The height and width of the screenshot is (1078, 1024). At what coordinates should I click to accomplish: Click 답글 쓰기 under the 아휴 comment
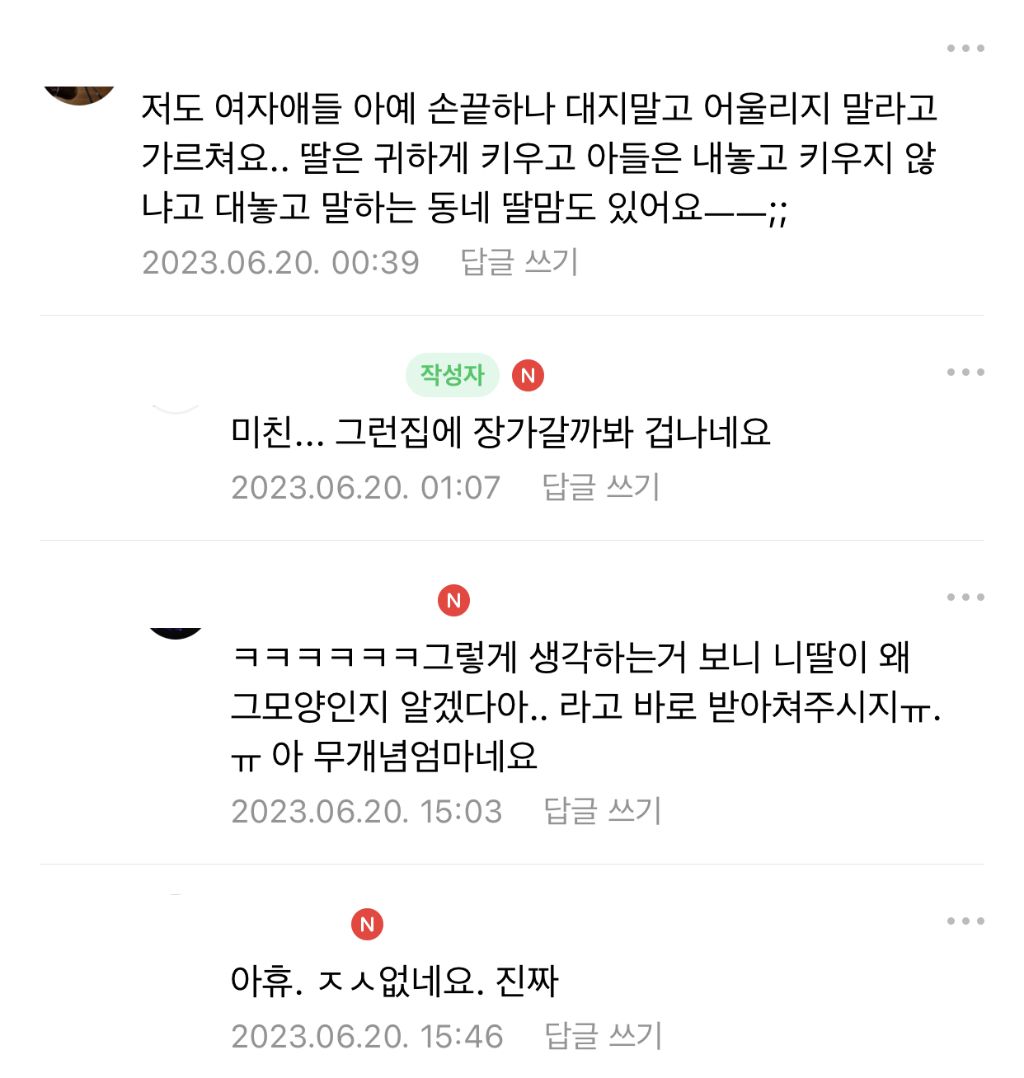coord(603,1037)
